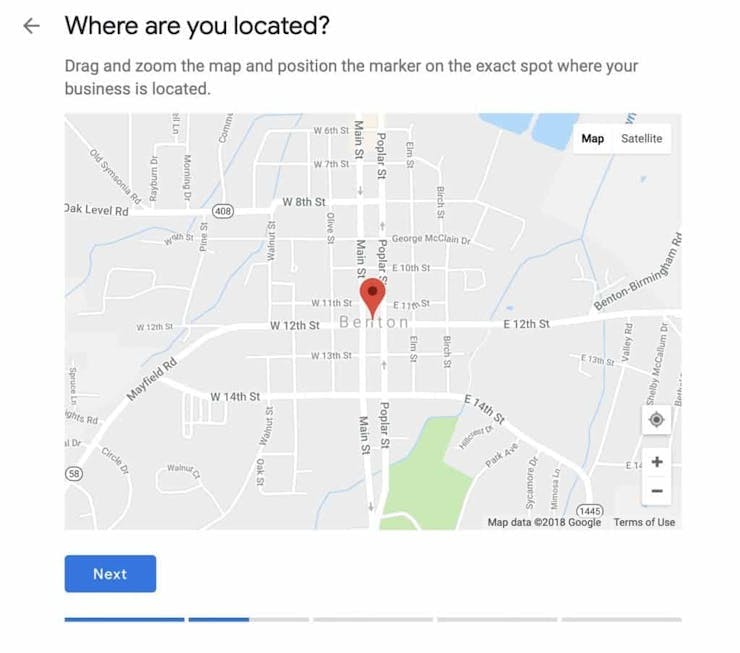Switch map to Satellite view
This screenshot has width=740, height=653.
(641, 139)
